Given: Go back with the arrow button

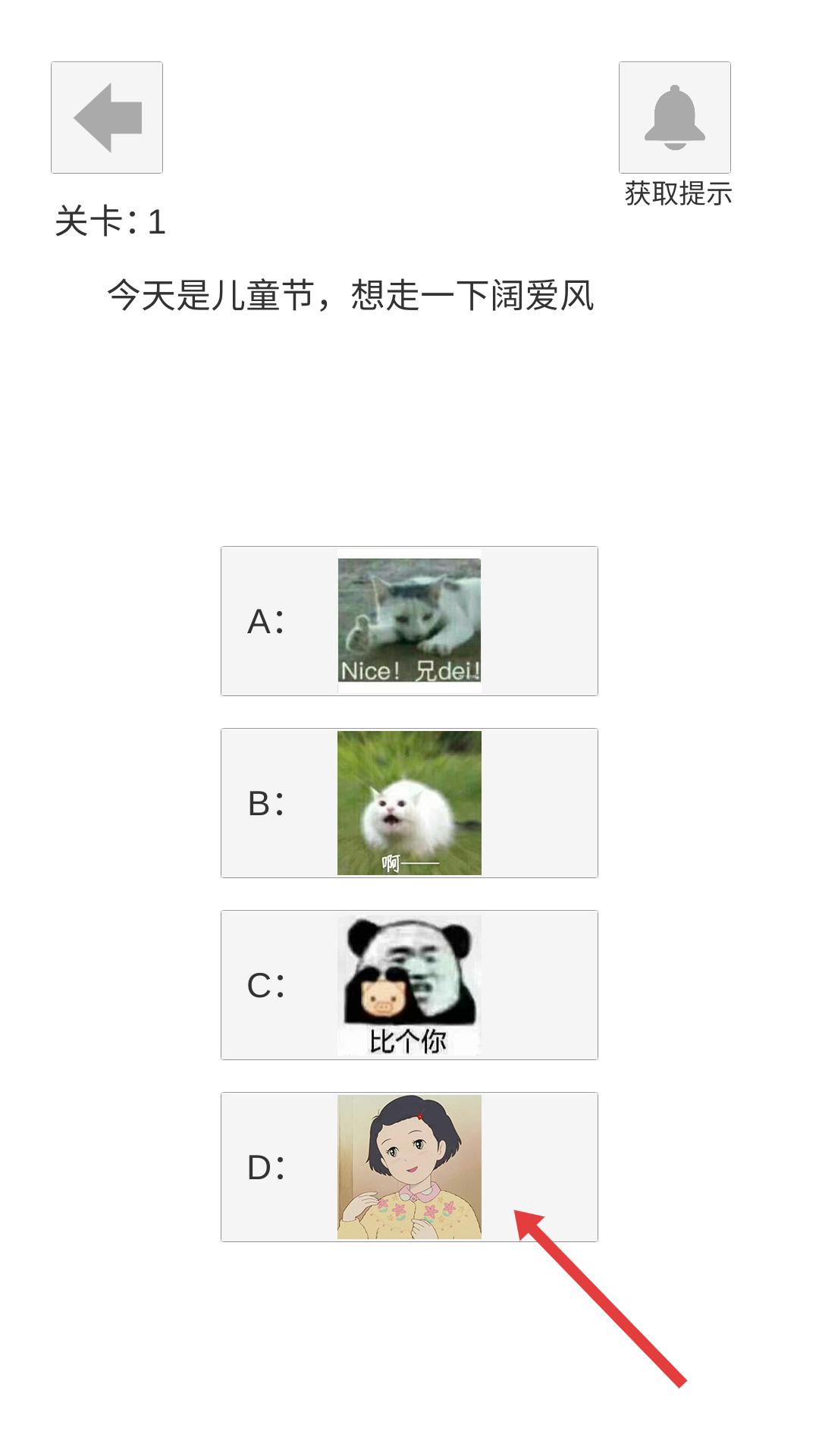Looking at the screenshot, I should 107,118.
